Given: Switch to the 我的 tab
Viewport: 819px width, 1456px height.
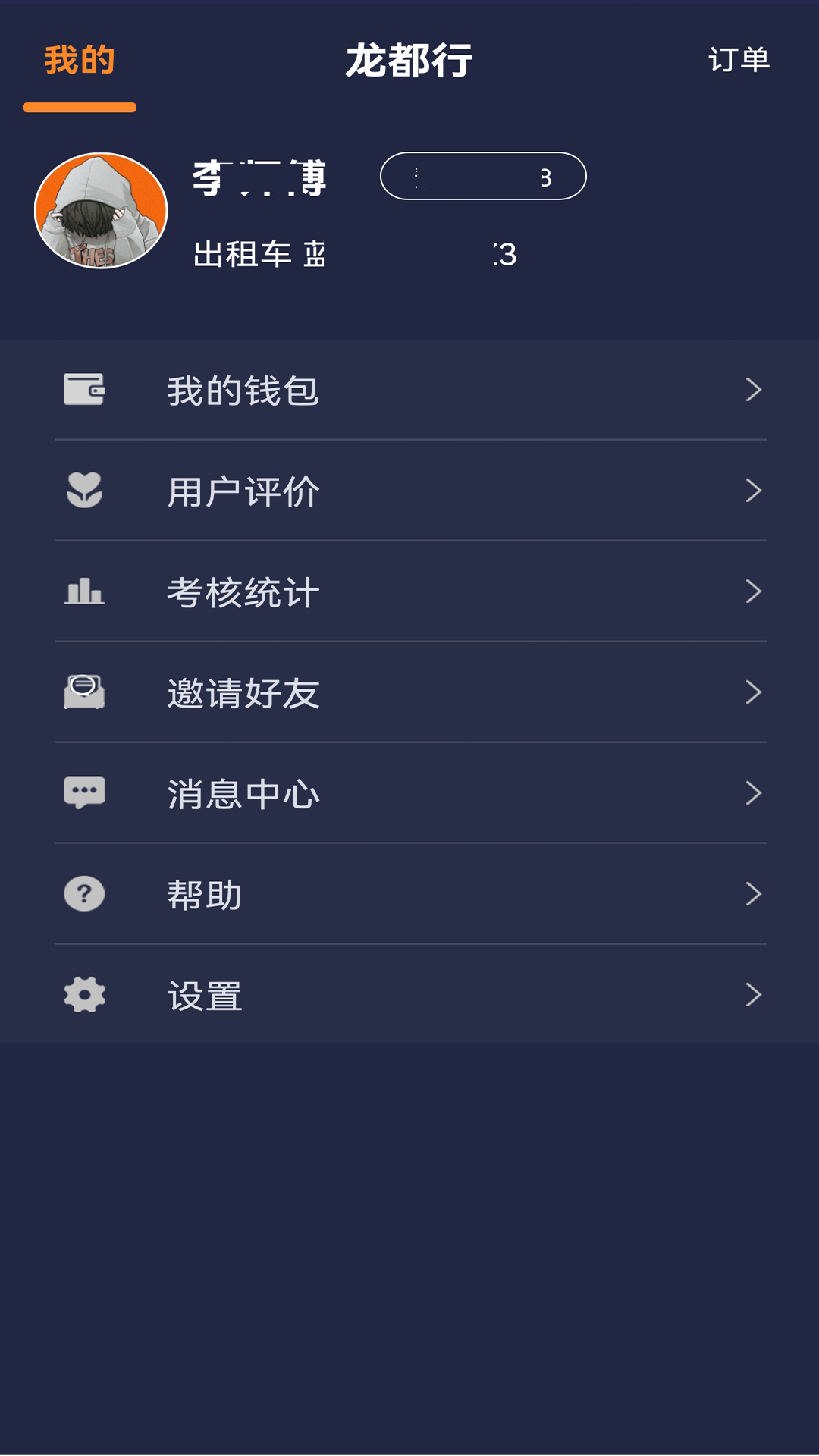Looking at the screenshot, I should [x=78, y=61].
